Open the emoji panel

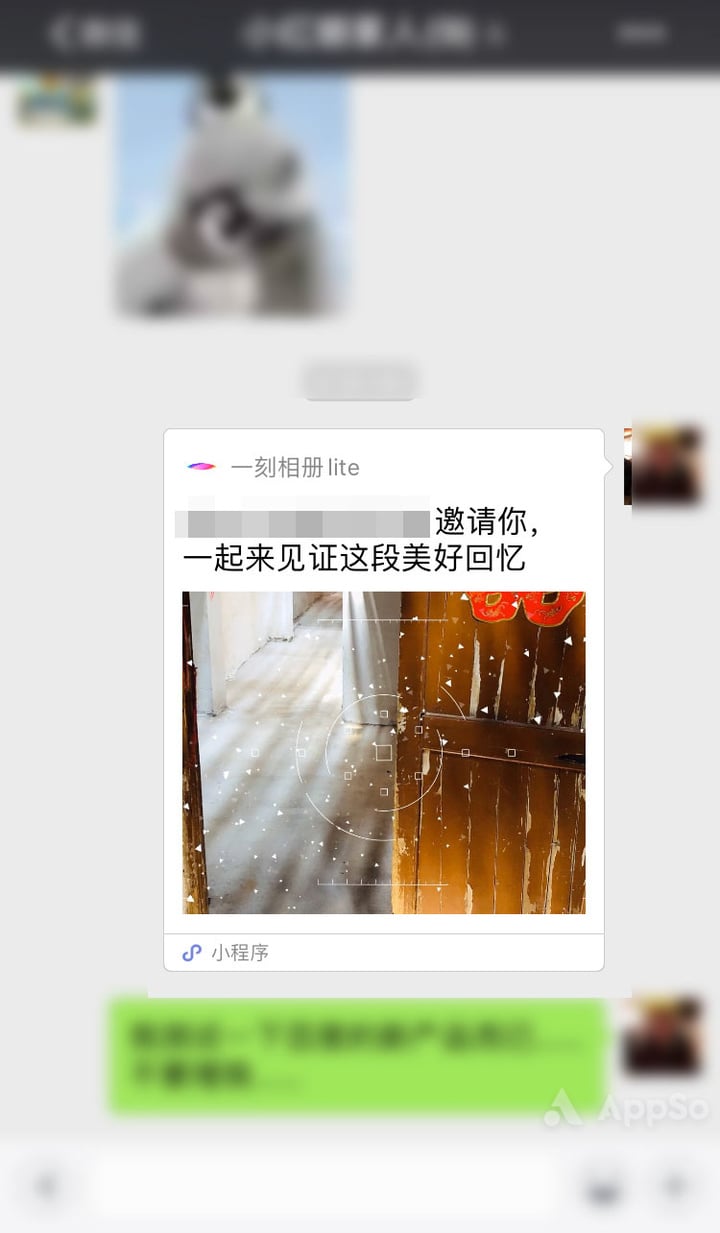coord(603,1187)
